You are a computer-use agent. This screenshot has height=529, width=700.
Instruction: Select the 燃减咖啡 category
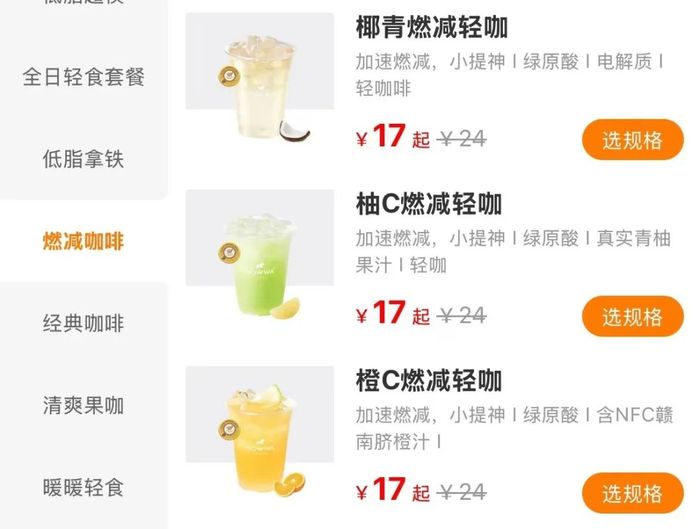(84, 241)
